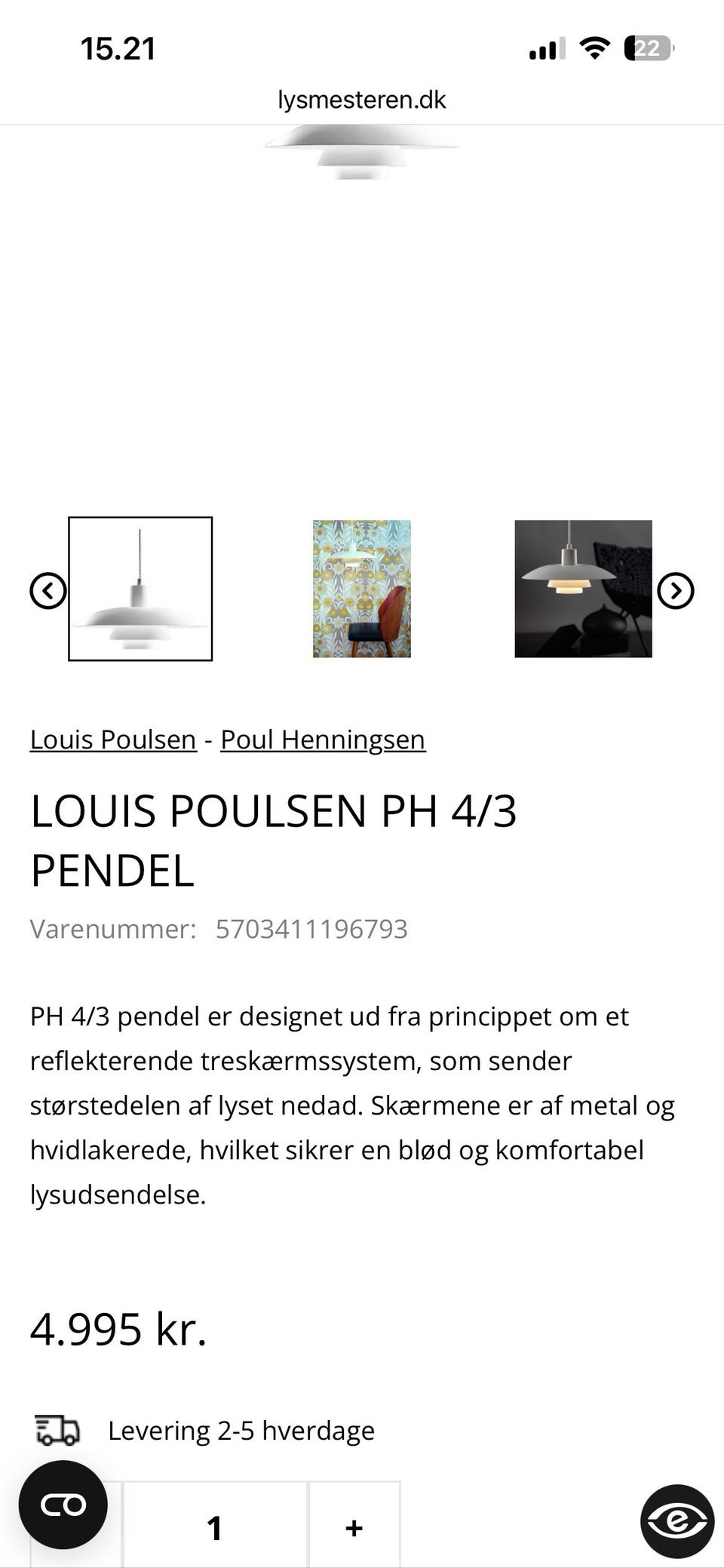Click the Varenummer 5703411196793 text

[219, 930]
